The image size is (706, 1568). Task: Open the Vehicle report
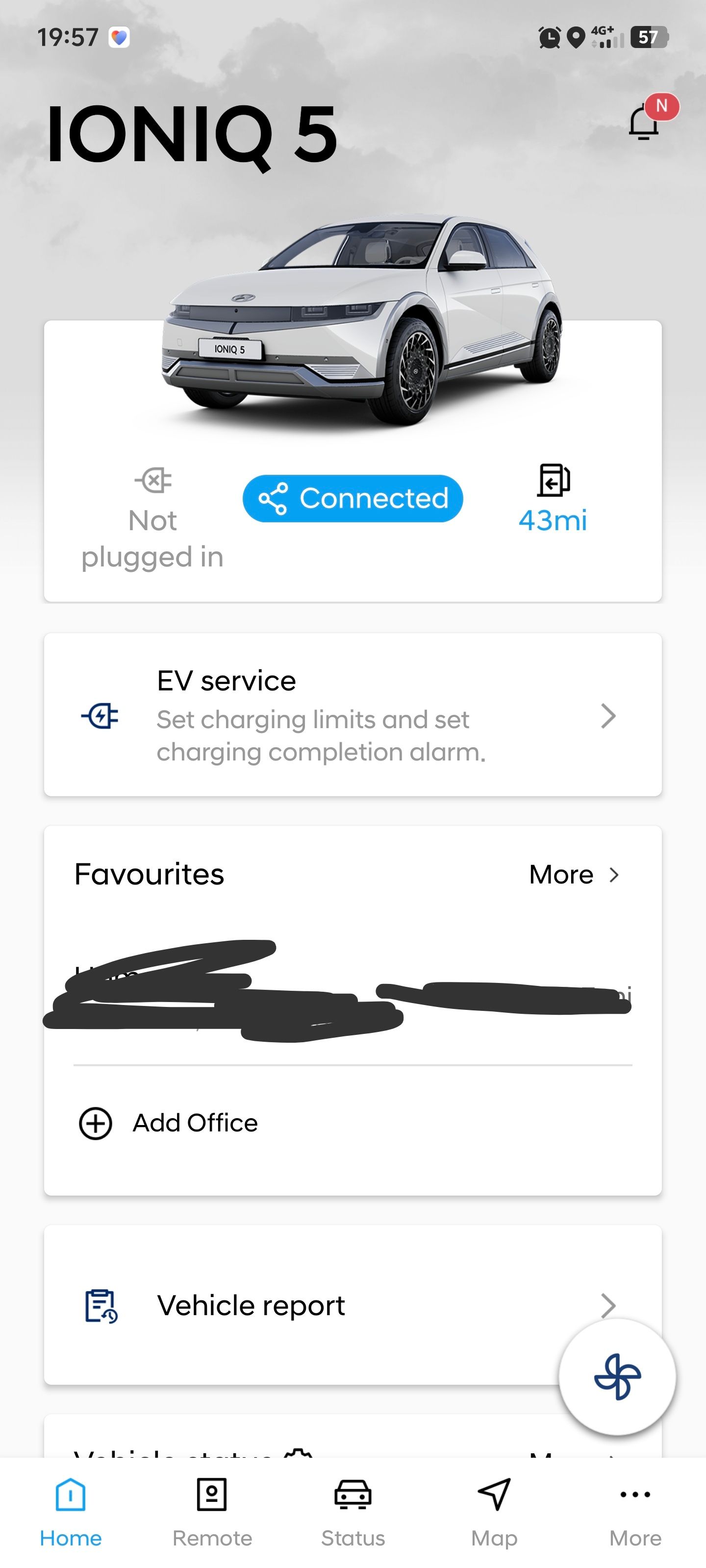pyautogui.click(x=353, y=1305)
